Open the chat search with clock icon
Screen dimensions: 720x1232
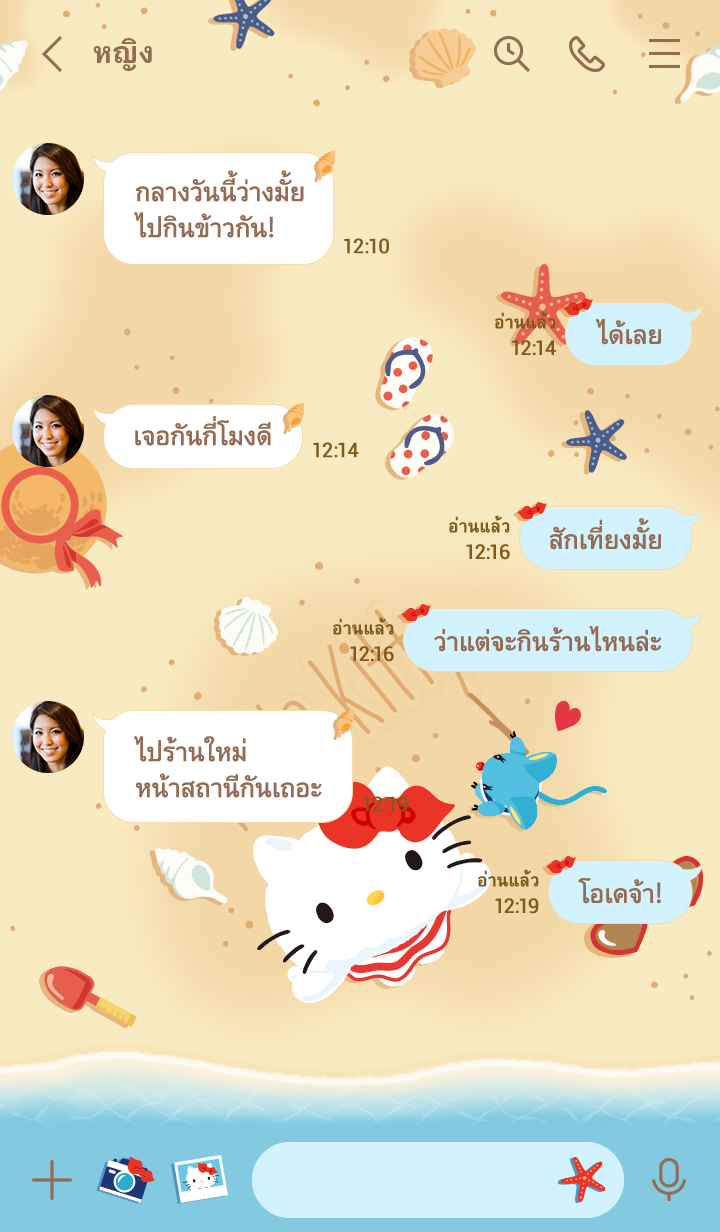[511, 54]
